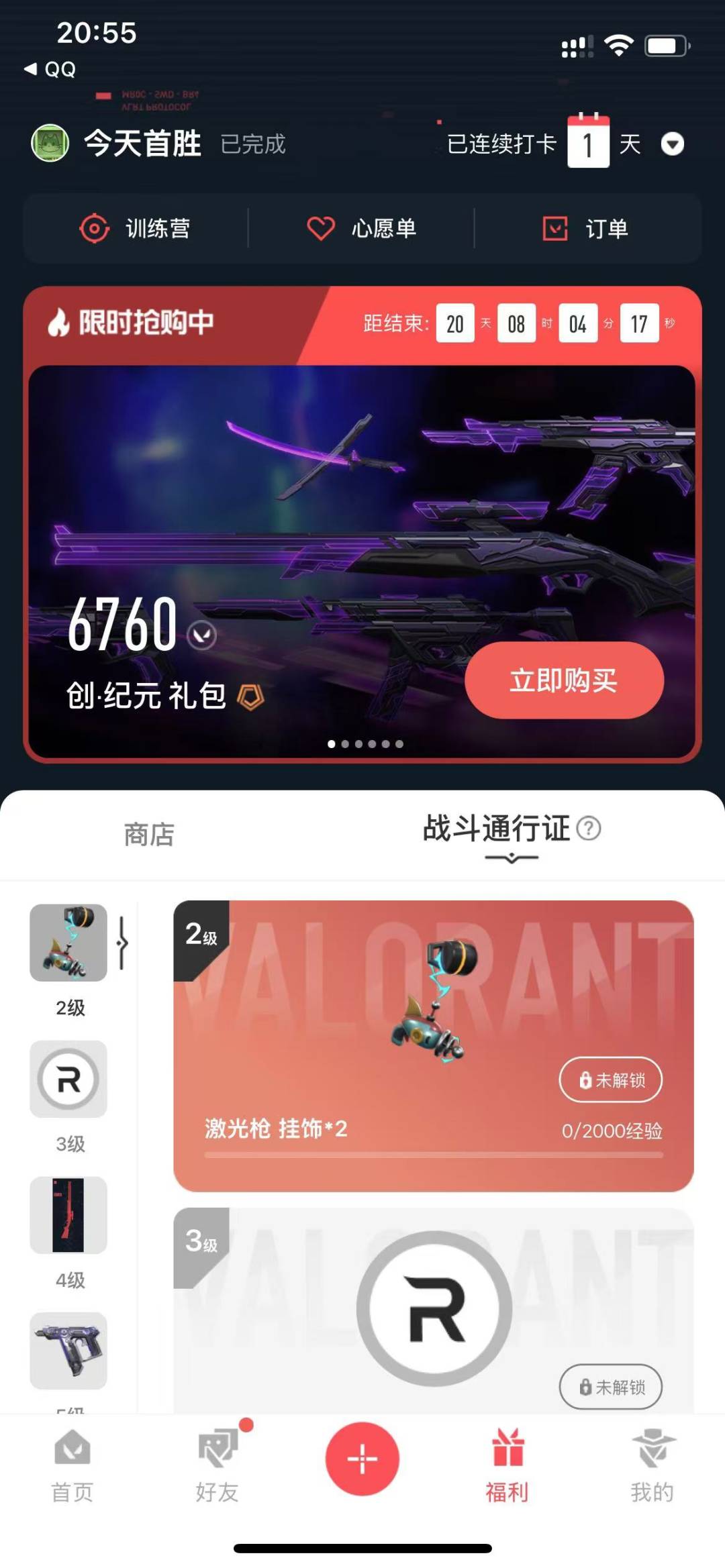Select the 3级 reward thumbnail
The height and width of the screenshot is (1568, 725).
68,1079
